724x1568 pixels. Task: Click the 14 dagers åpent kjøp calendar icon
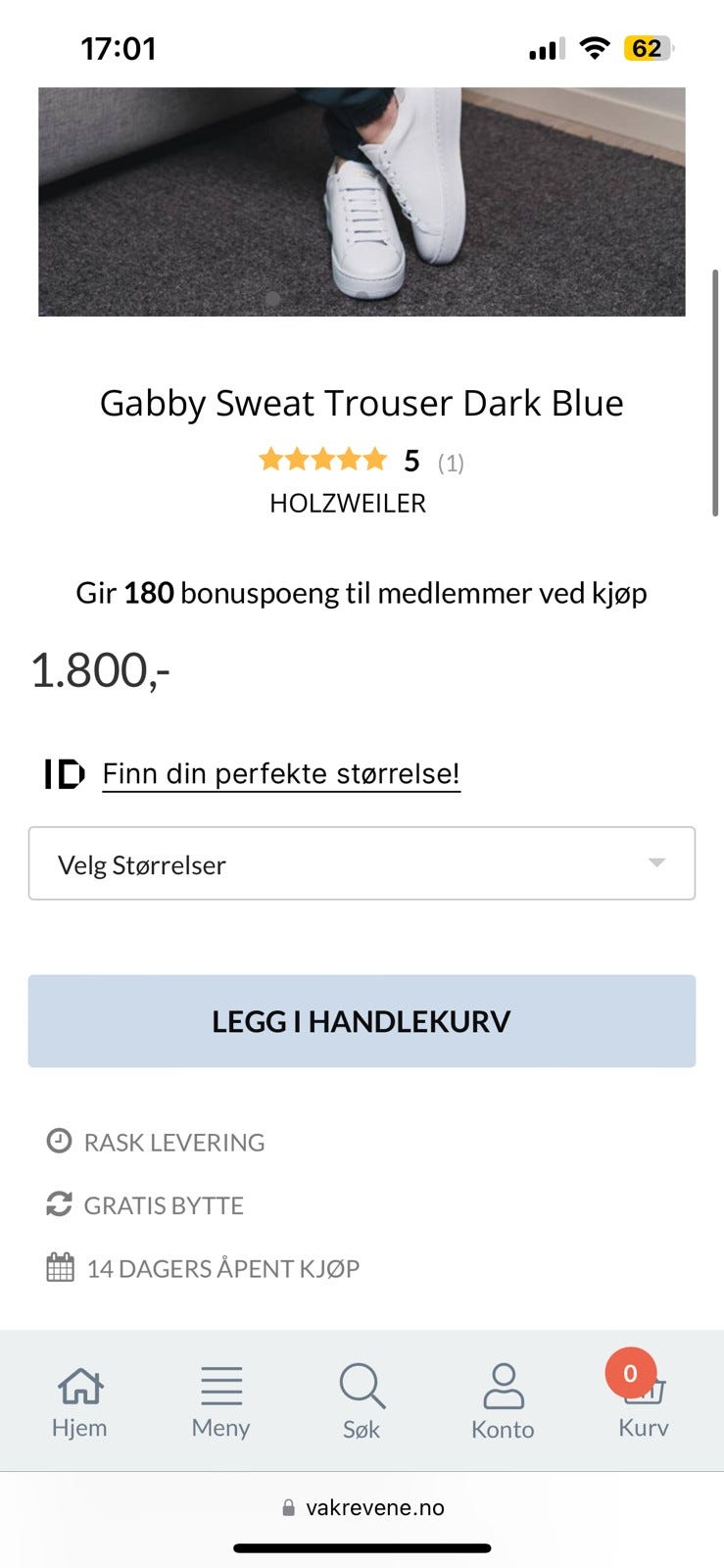pos(59,1266)
